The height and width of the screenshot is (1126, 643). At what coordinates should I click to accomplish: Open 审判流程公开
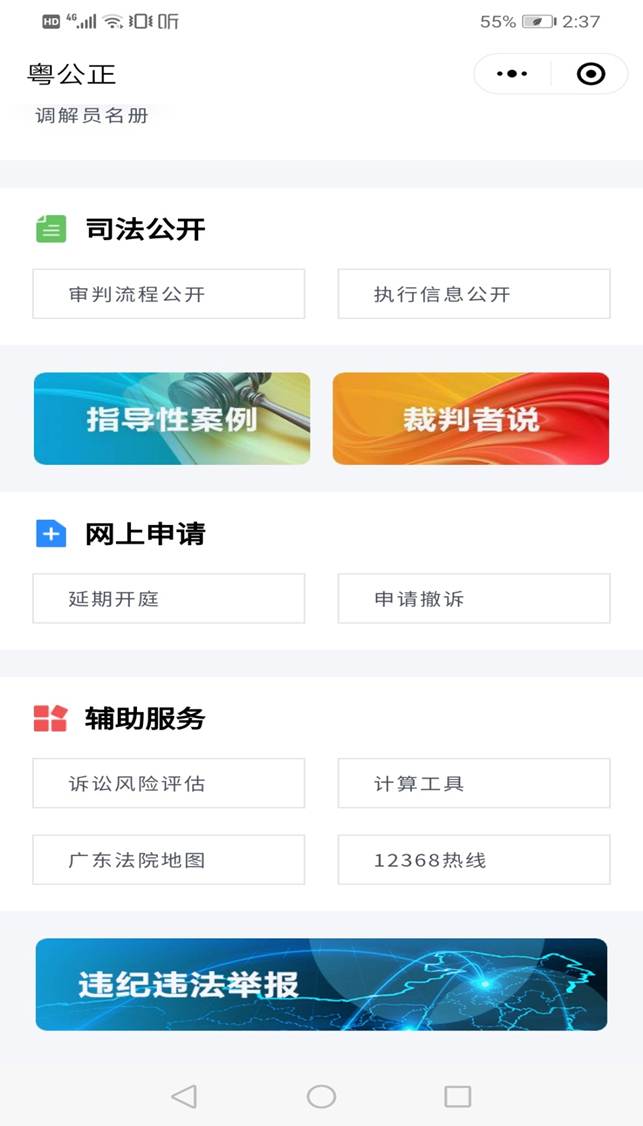pos(169,294)
